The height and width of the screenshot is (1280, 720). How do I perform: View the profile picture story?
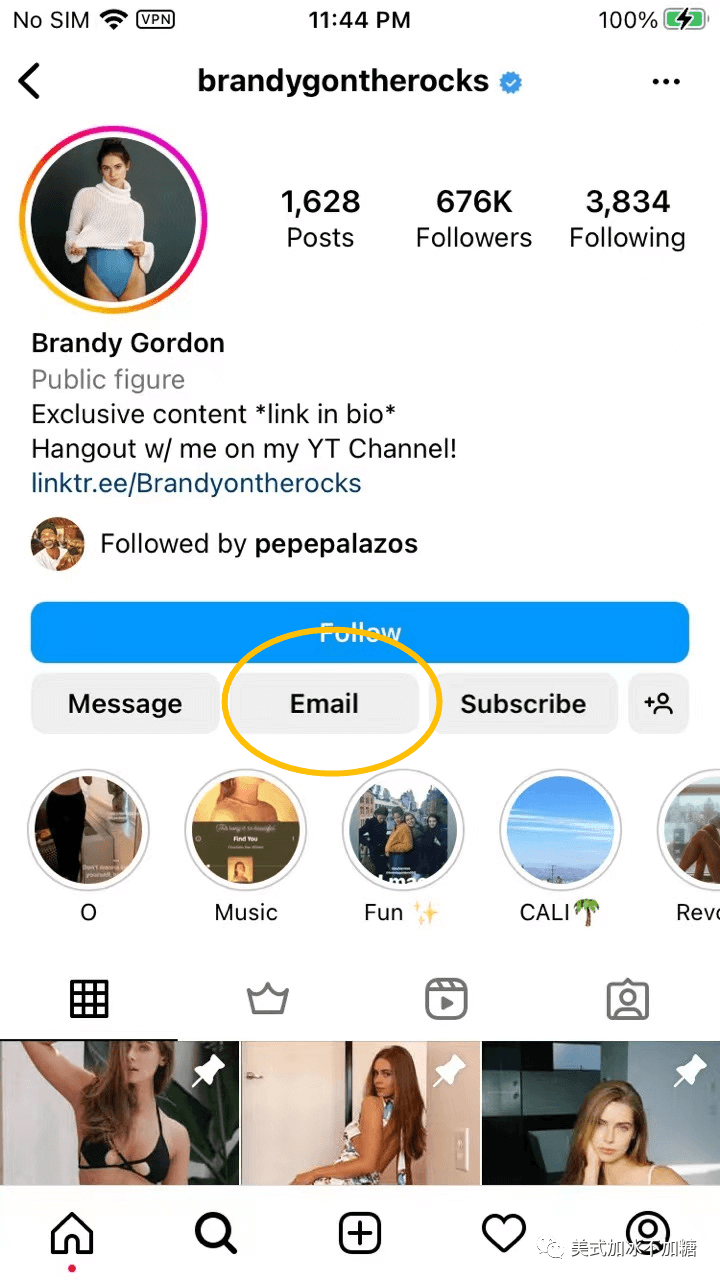pyautogui.click(x=112, y=220)
